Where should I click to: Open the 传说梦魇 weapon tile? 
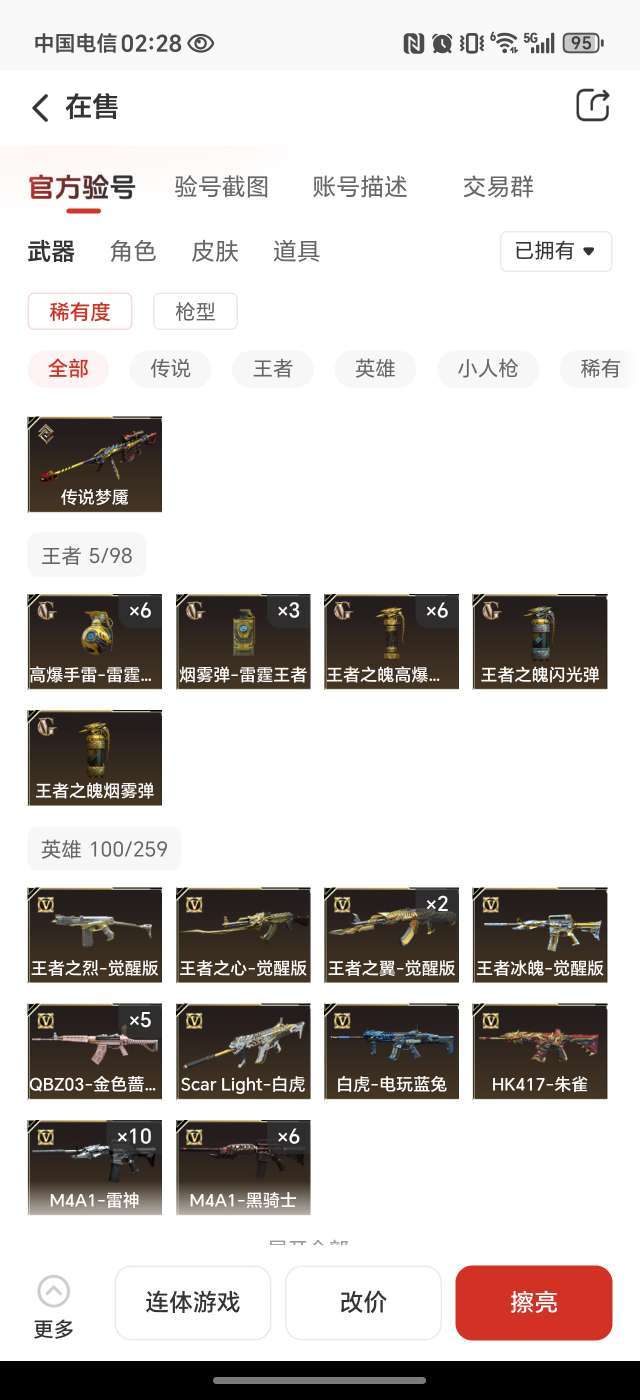pyautogui.click(x=95, y=465)
